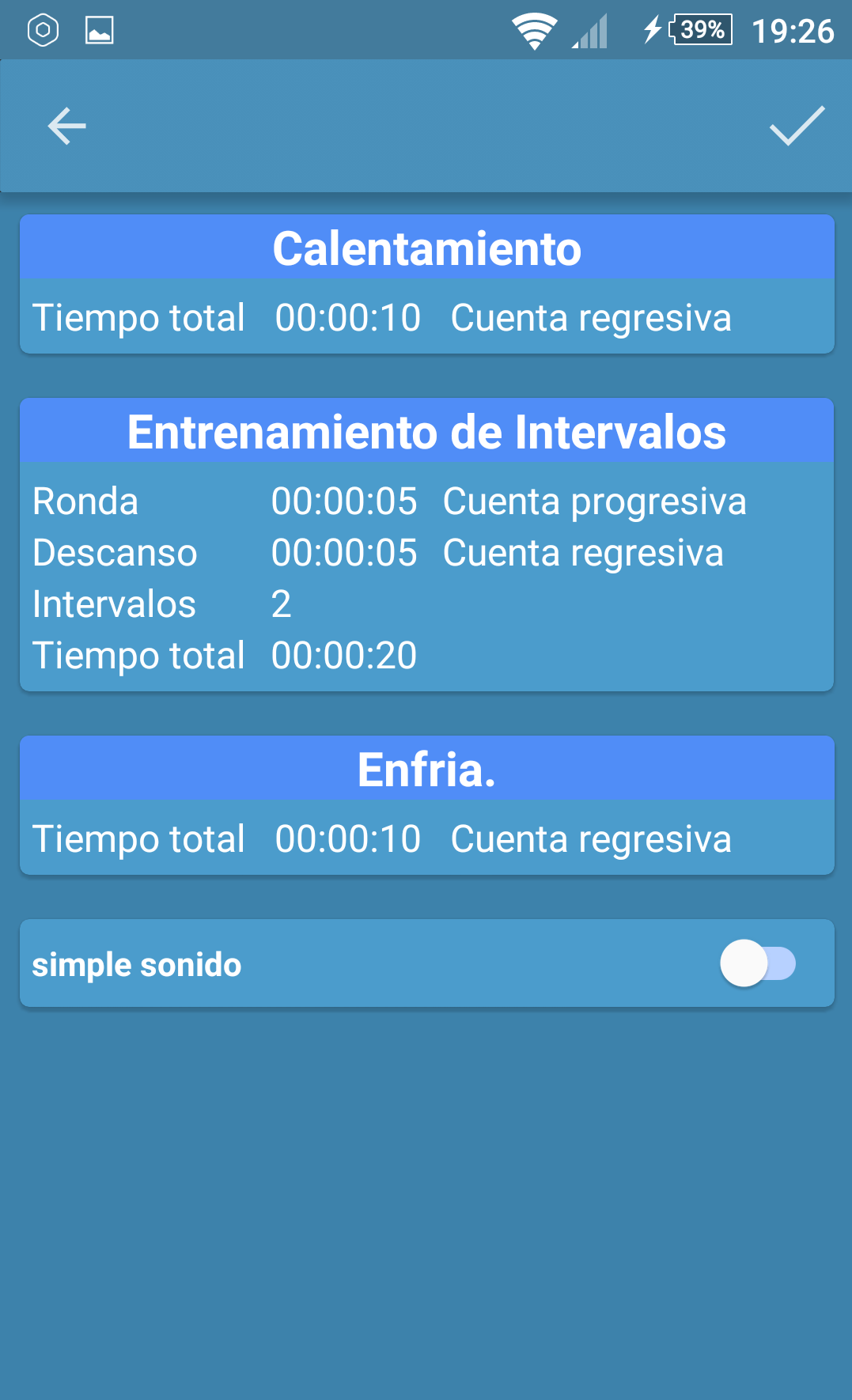The height and width of the screenshot is (1400, 852).
Task: Open the Enfria. card
Action: click(427, 805)
